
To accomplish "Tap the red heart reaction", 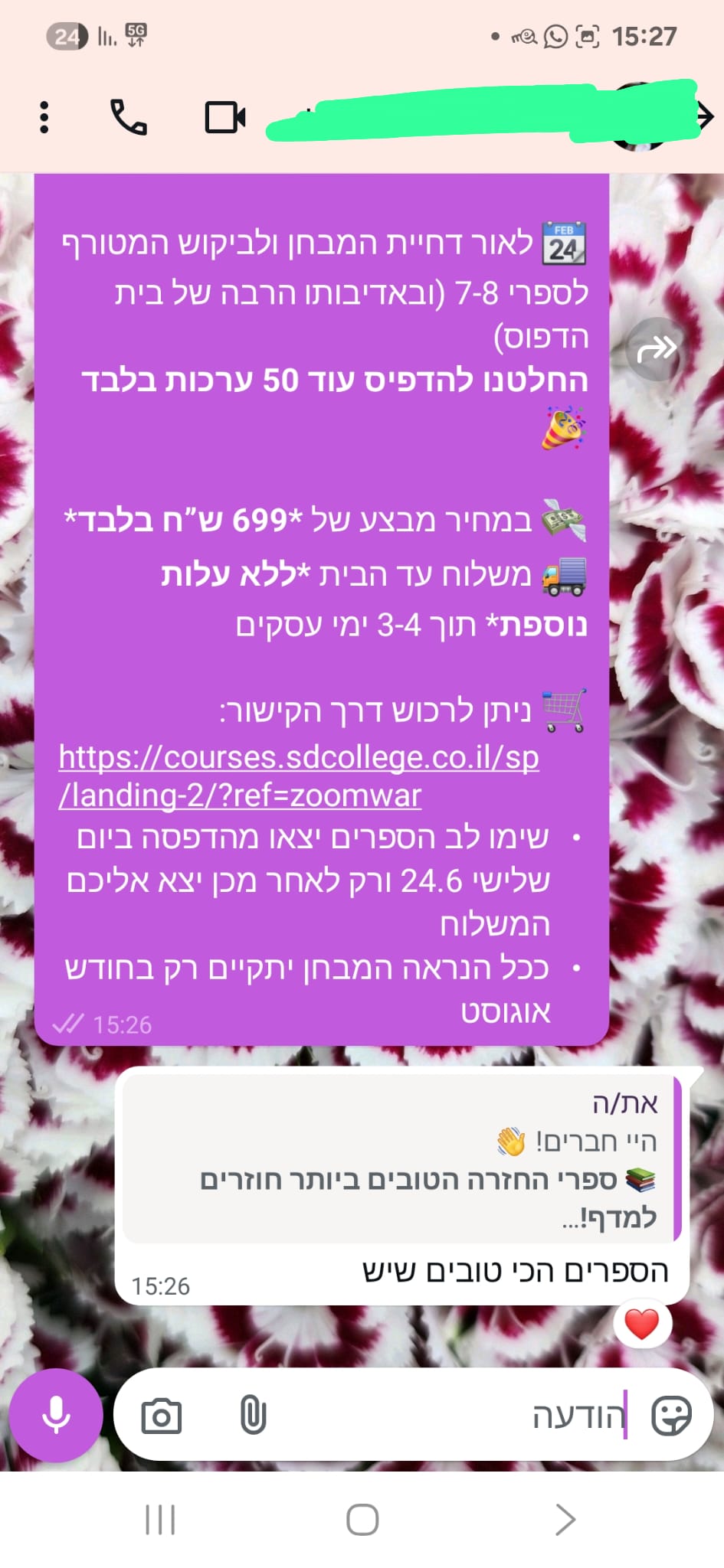I will 642,1324.
